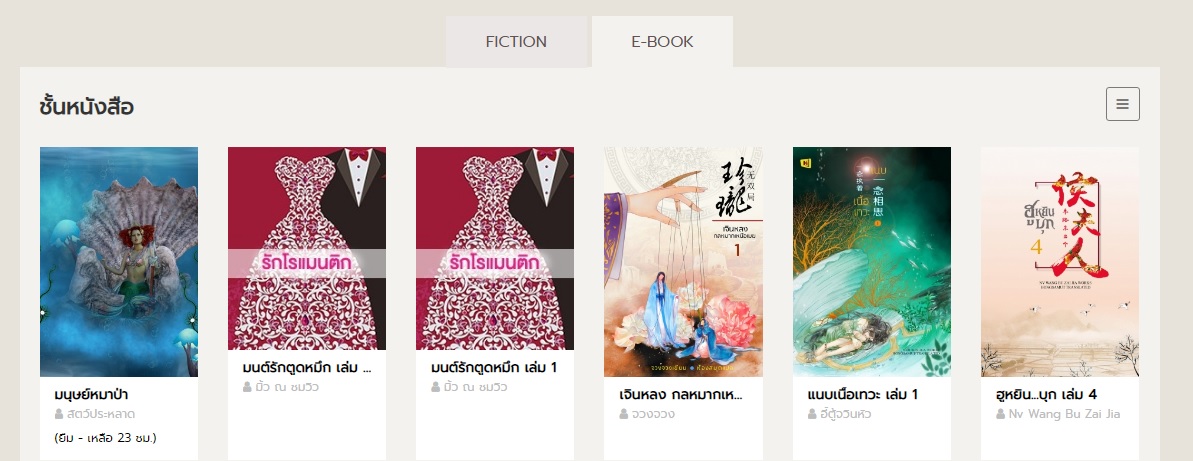
Task: Open the book มนุษย์หมาป่า
Action: pos(119,261)
